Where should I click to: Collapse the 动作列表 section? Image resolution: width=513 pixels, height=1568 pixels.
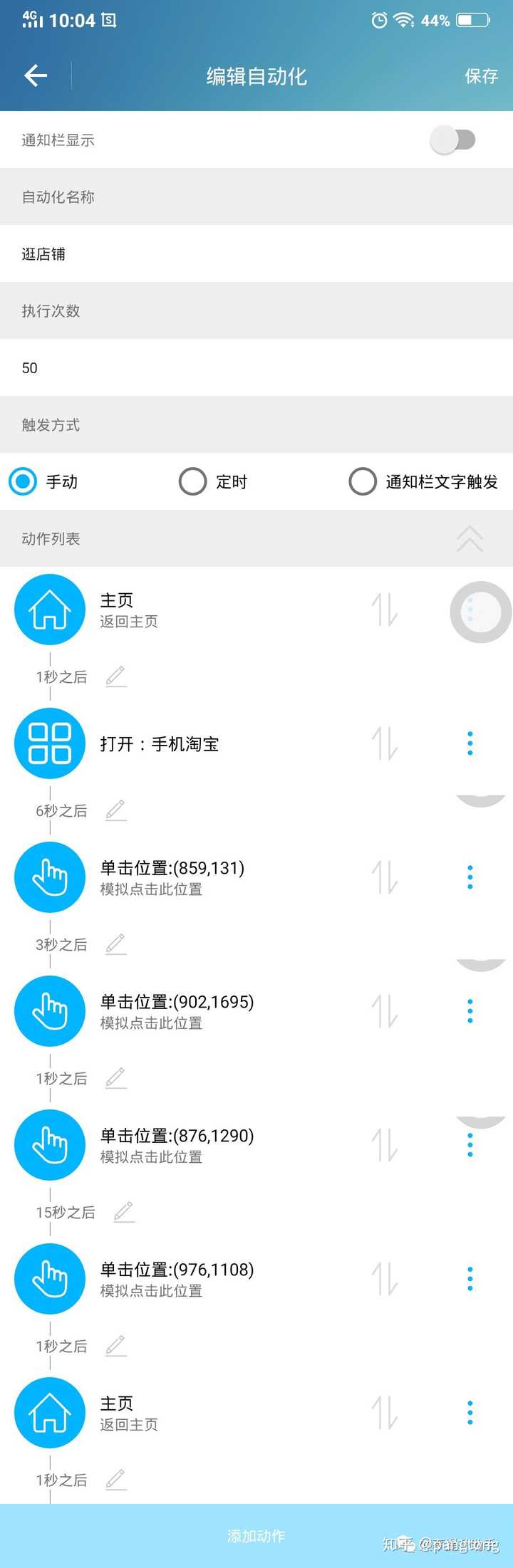(x=470, y=539)
